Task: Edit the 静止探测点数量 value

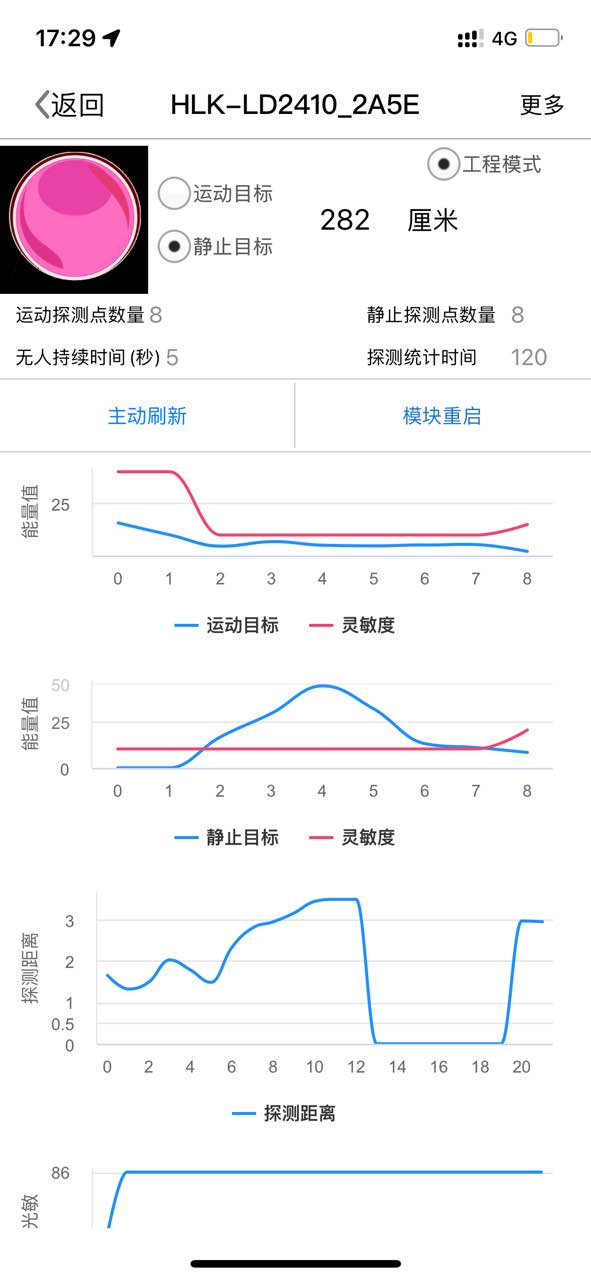Action: [518, 315]
